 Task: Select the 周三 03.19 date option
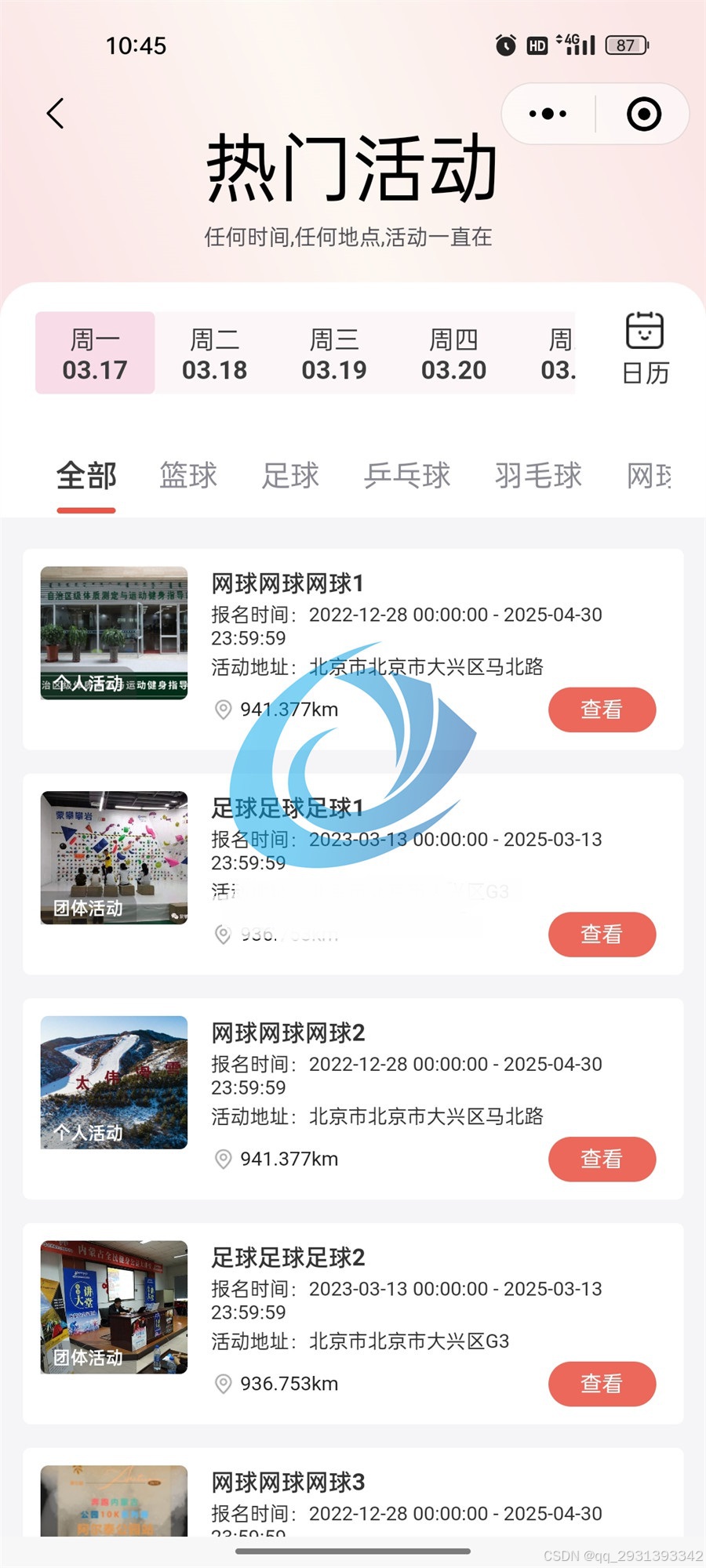335,353
